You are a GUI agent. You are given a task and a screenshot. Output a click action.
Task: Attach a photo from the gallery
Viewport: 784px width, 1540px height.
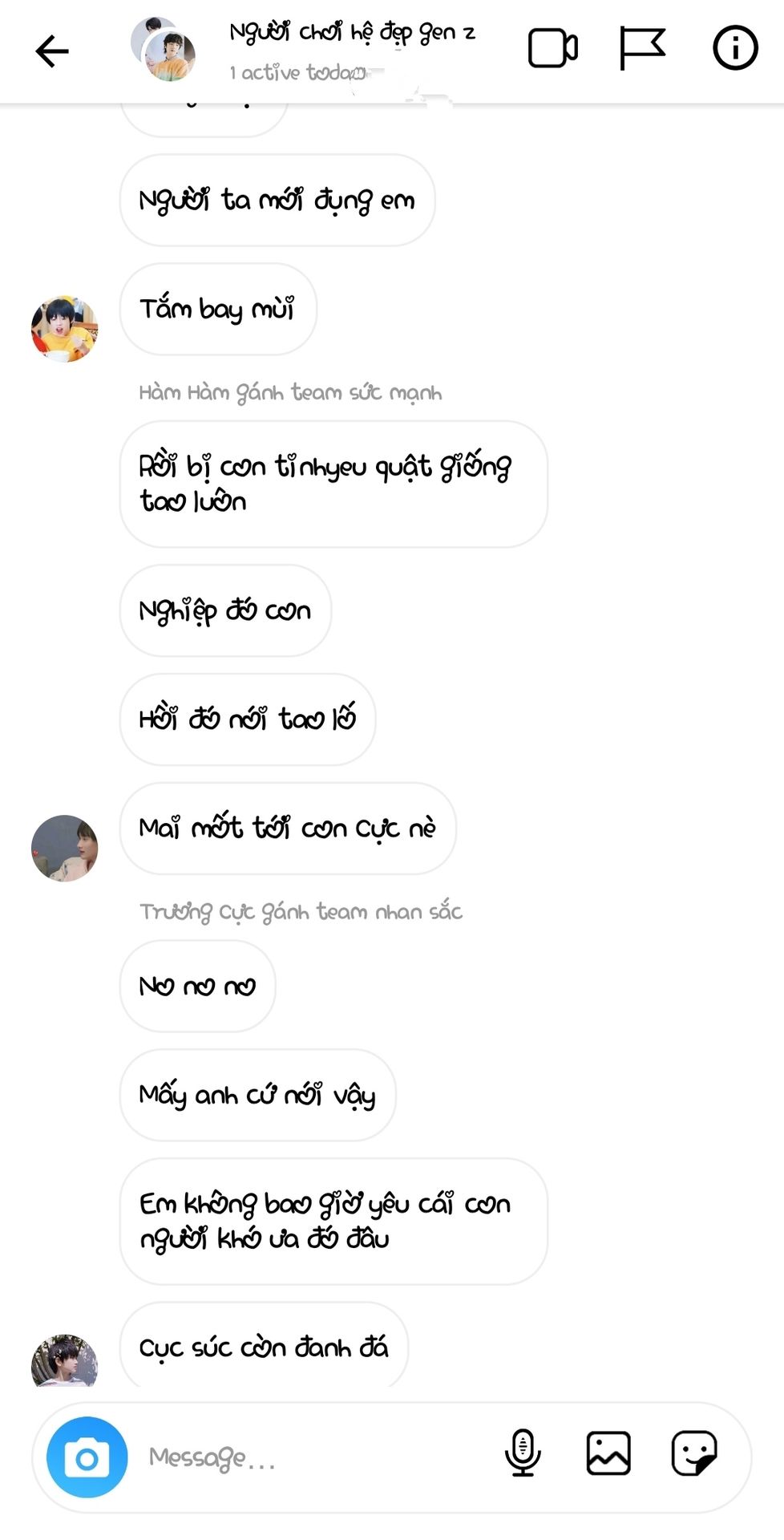pos(608,1453)
